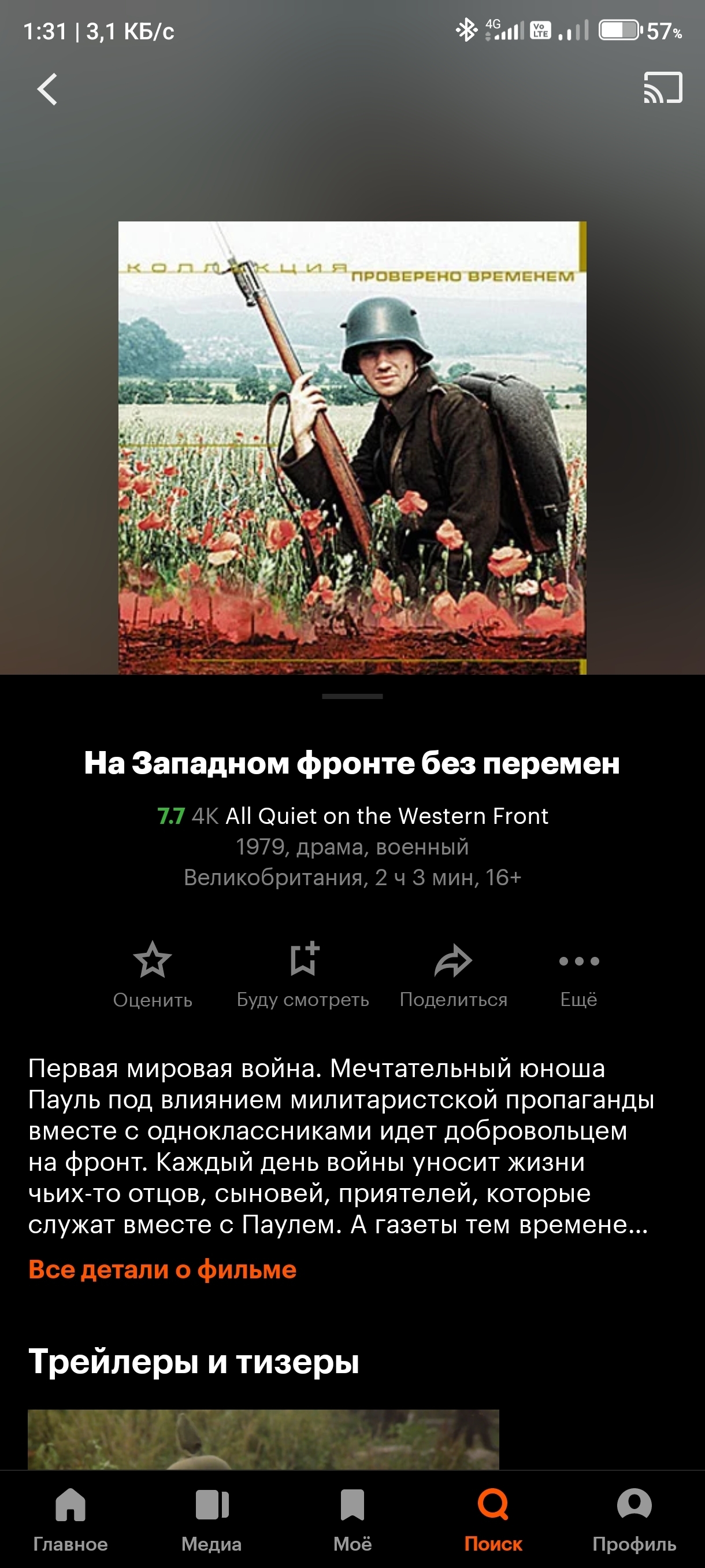Screen dimensions: 705x1568
Task: Open the cast to TV icon
Action: pyautogui.click(x=662, y=88)
